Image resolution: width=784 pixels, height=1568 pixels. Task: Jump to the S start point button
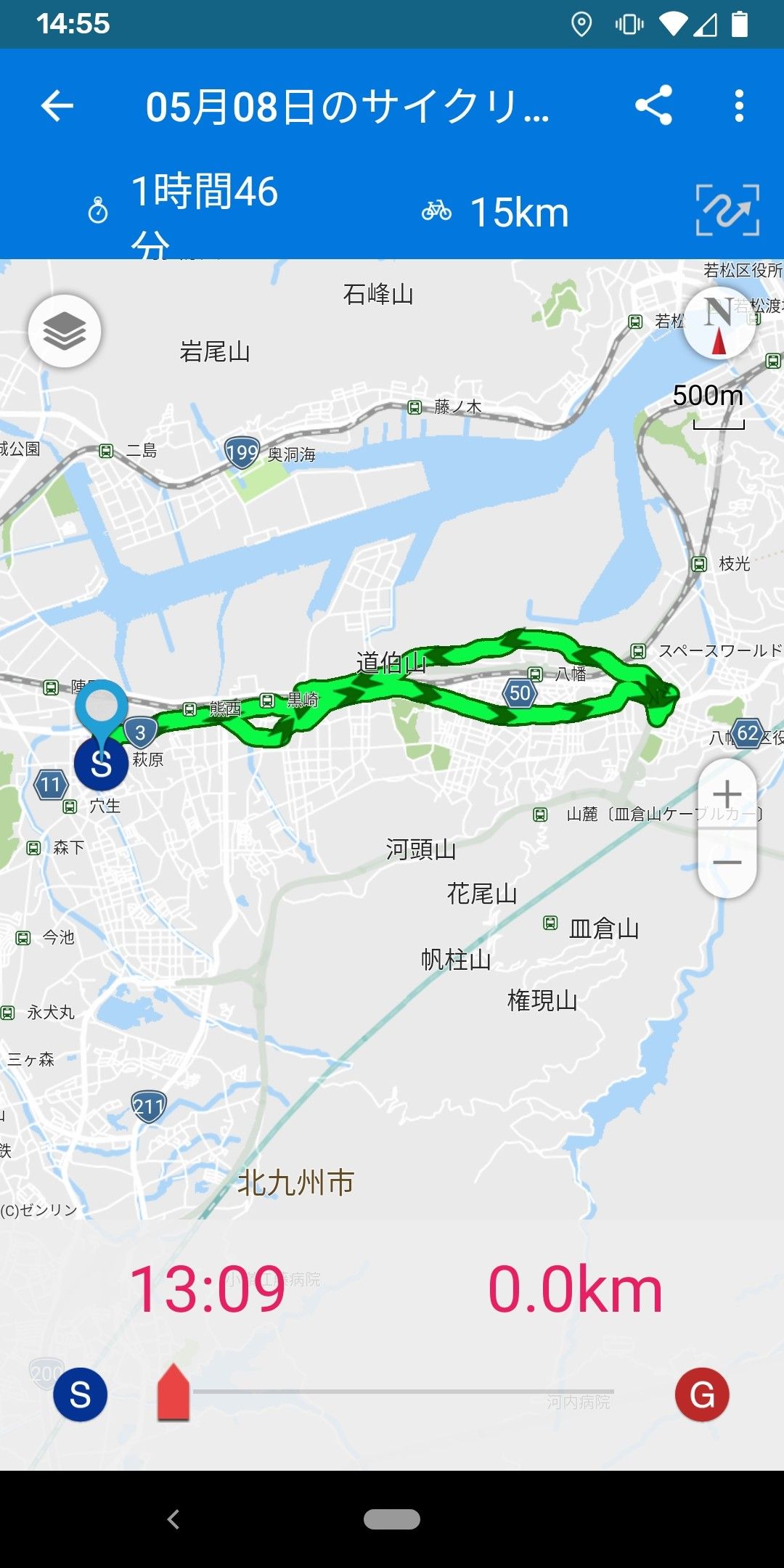[80, 1395]
